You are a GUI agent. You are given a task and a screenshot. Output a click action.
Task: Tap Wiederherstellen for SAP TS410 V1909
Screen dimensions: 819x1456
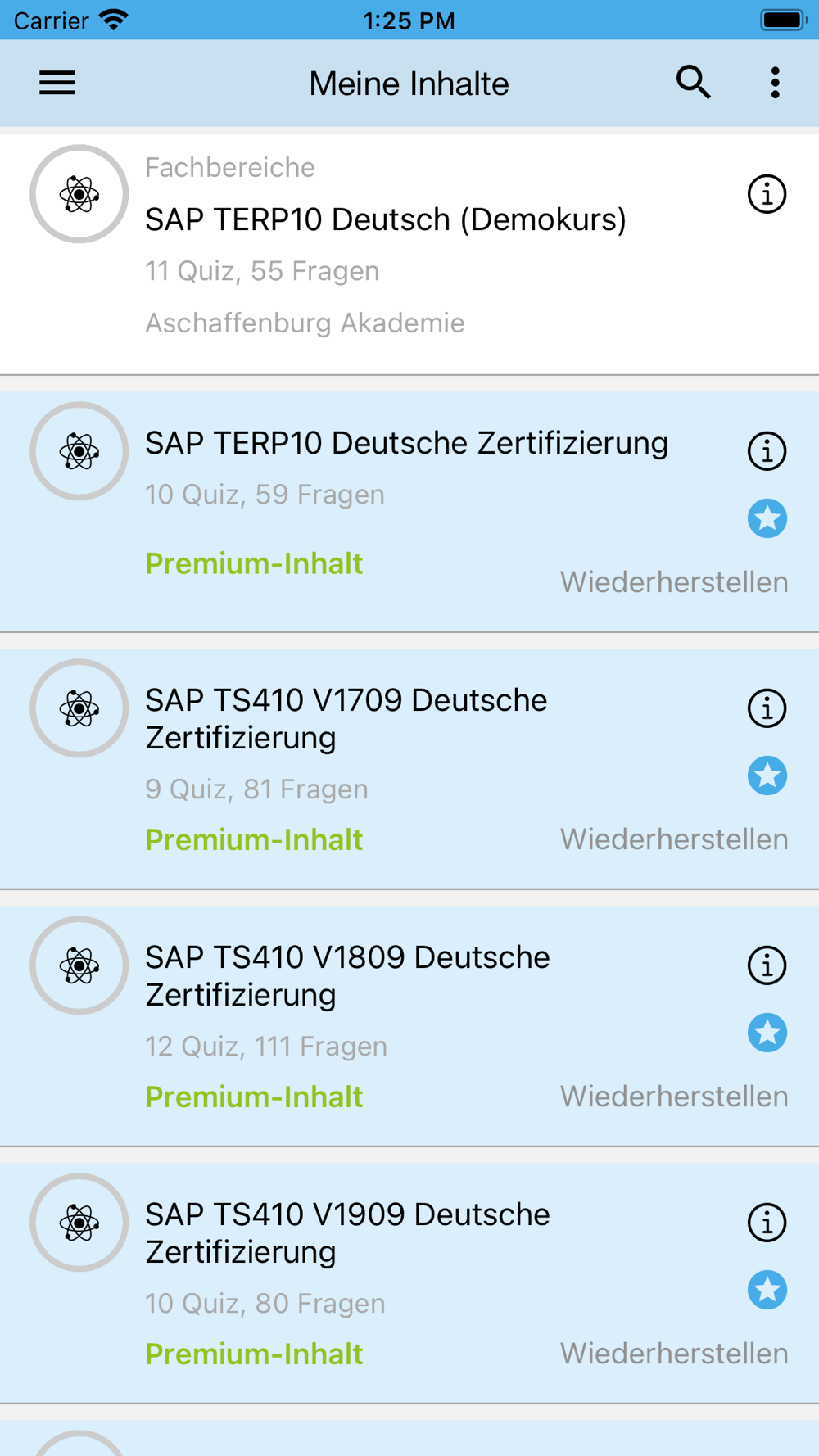click(674, 1354)
